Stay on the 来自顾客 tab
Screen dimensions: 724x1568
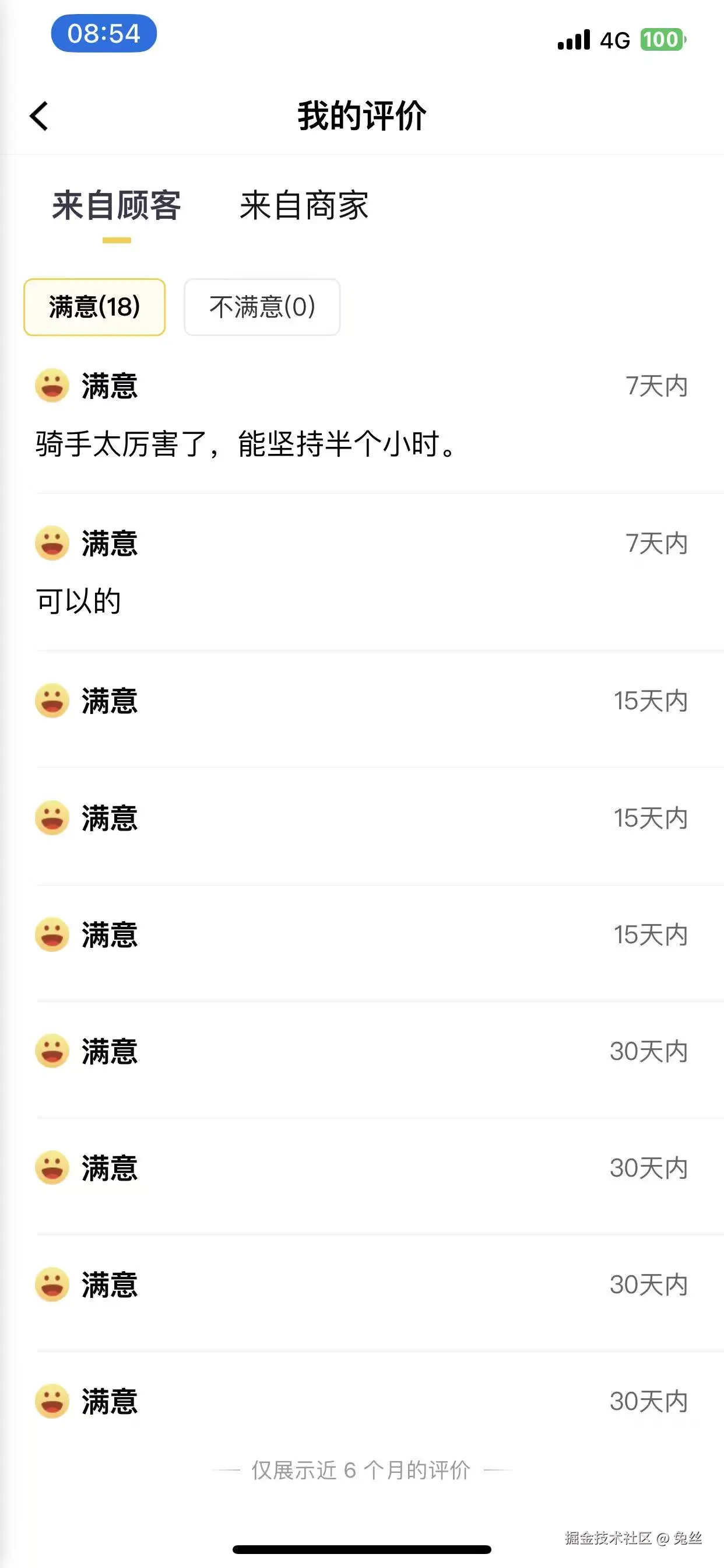coord(114,207)
